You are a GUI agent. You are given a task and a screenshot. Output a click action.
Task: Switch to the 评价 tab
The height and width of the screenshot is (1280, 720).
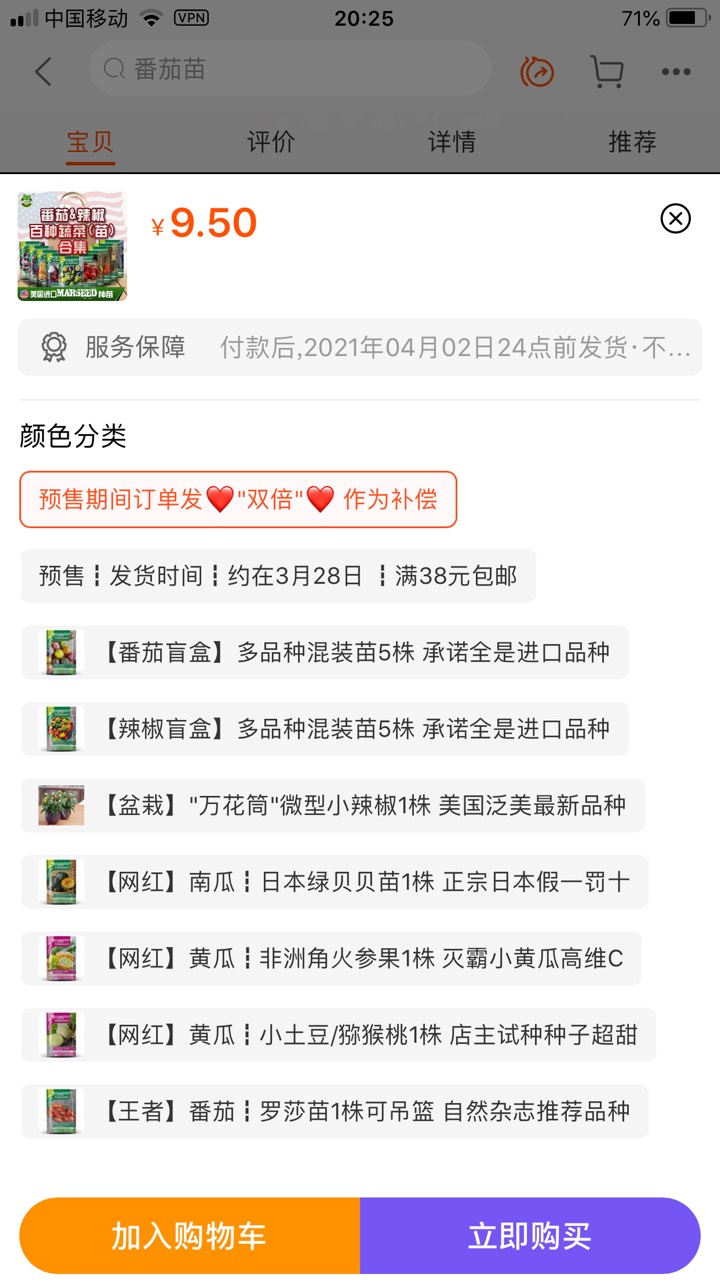[271, 142]
